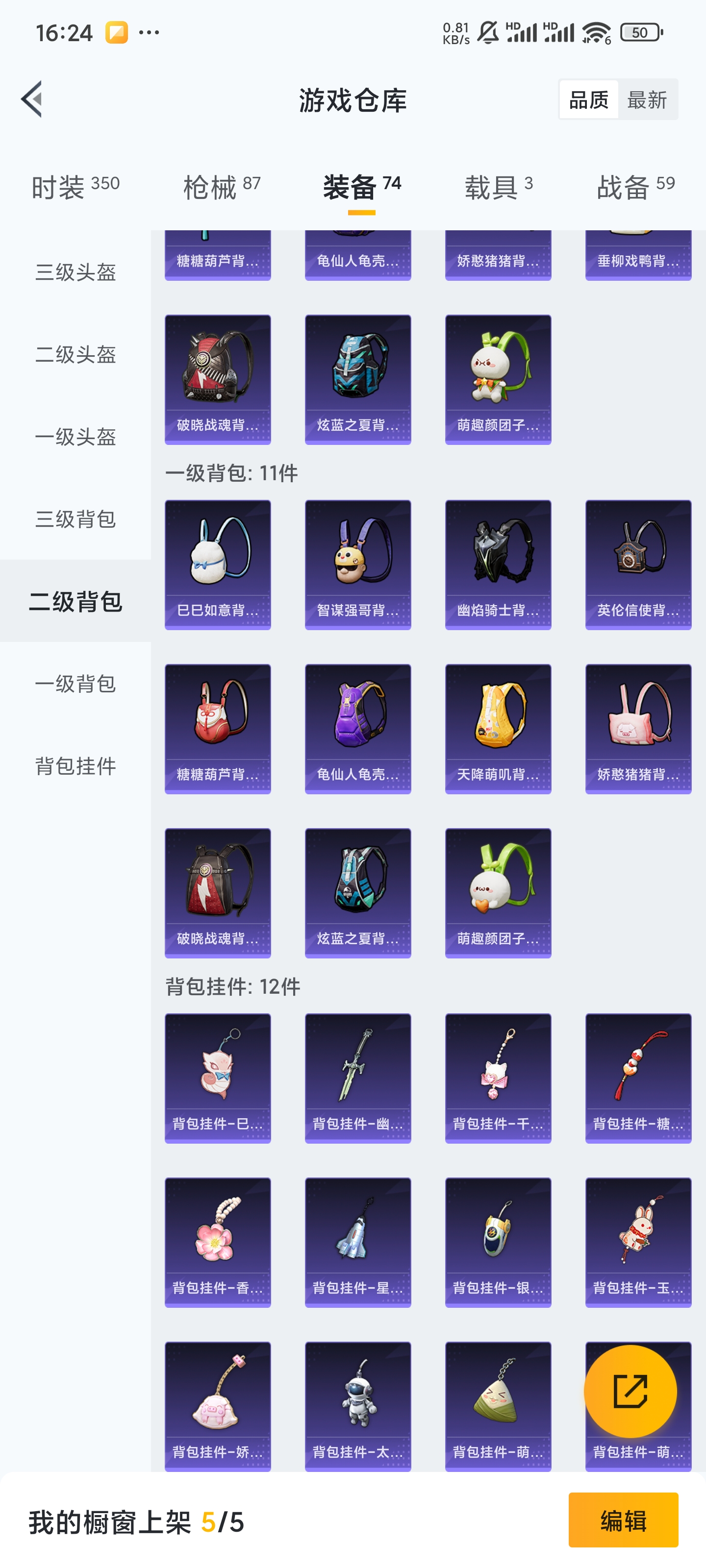Viewport: 706px width, 1568px height.
Task: Select 三级头盔 in the side menu
Action: pyautogui.click(x=76, y=272)
